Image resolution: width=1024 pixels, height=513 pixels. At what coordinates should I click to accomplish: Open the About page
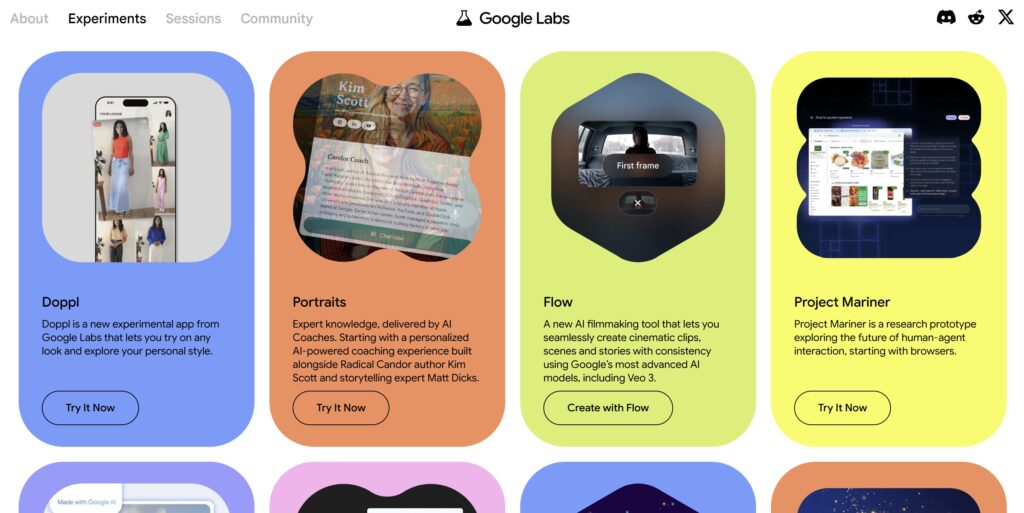tap(29, 18)
